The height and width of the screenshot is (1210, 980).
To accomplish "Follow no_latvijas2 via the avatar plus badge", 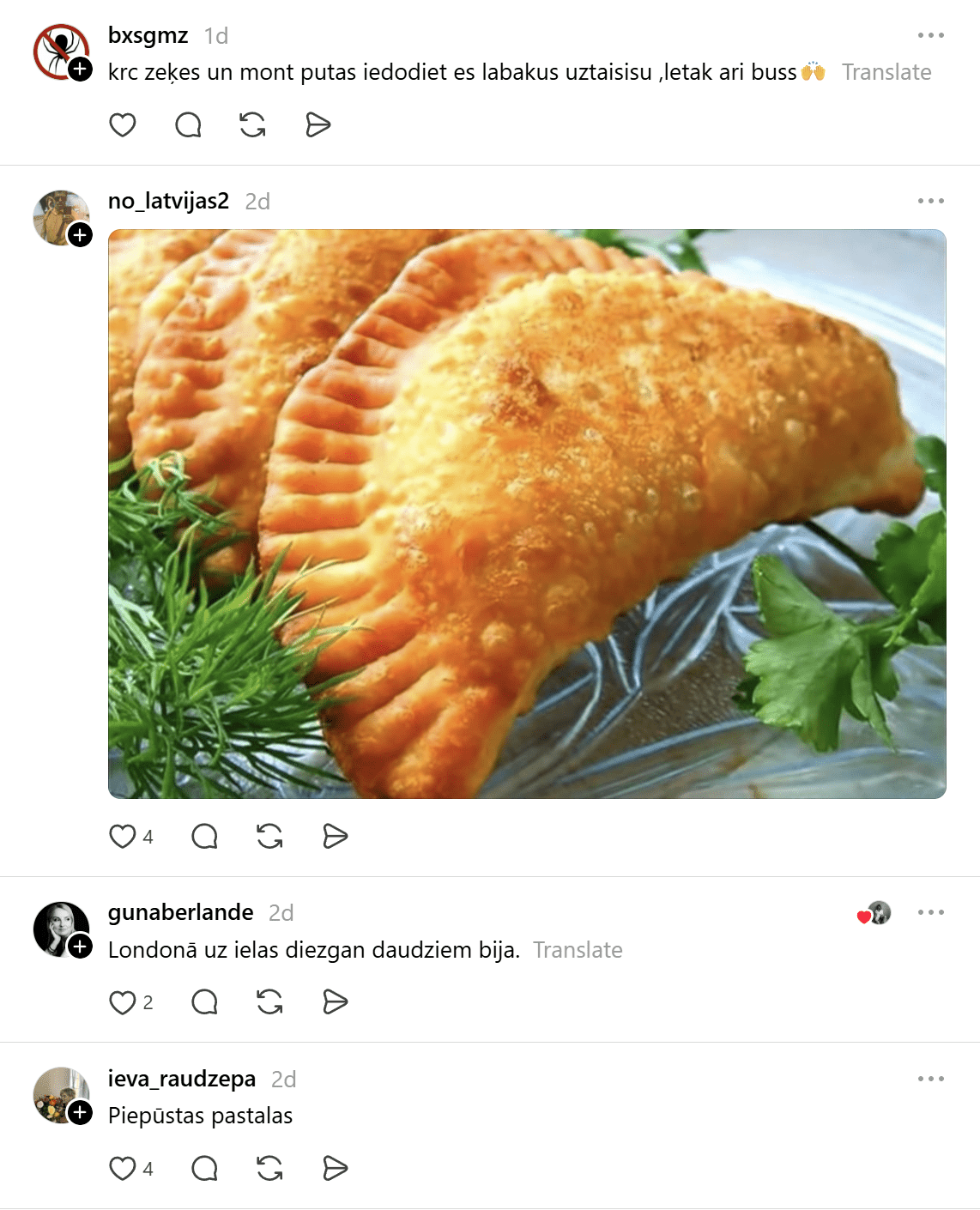I will pos(81,235).
